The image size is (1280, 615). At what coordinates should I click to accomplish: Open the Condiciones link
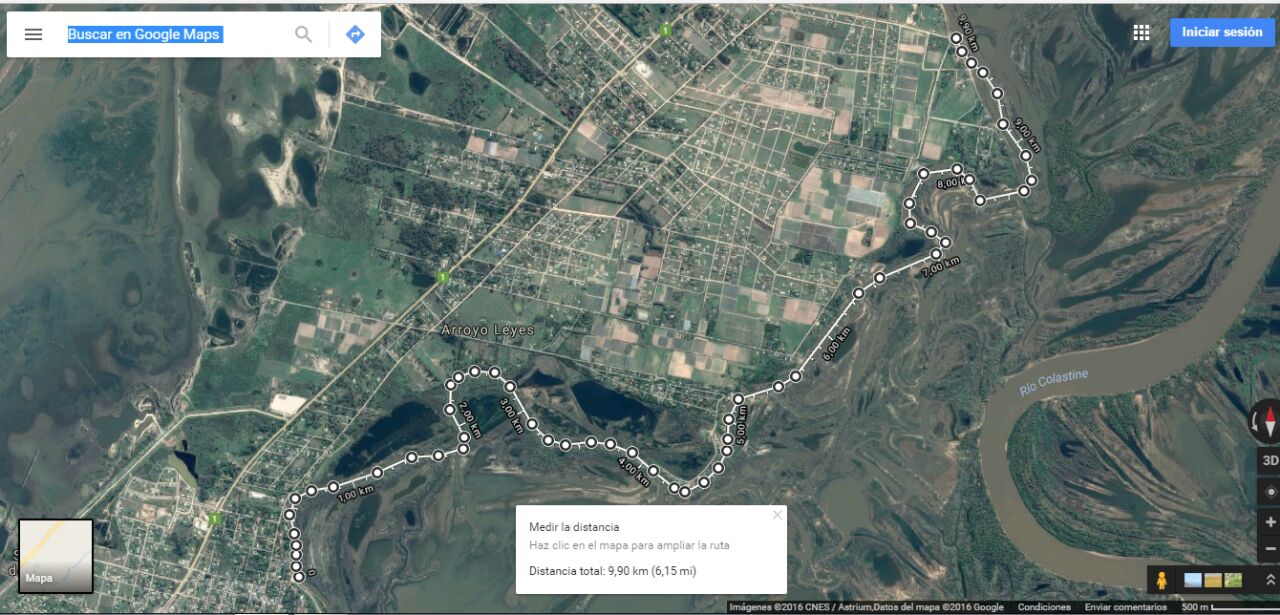tap(1044, 607)
